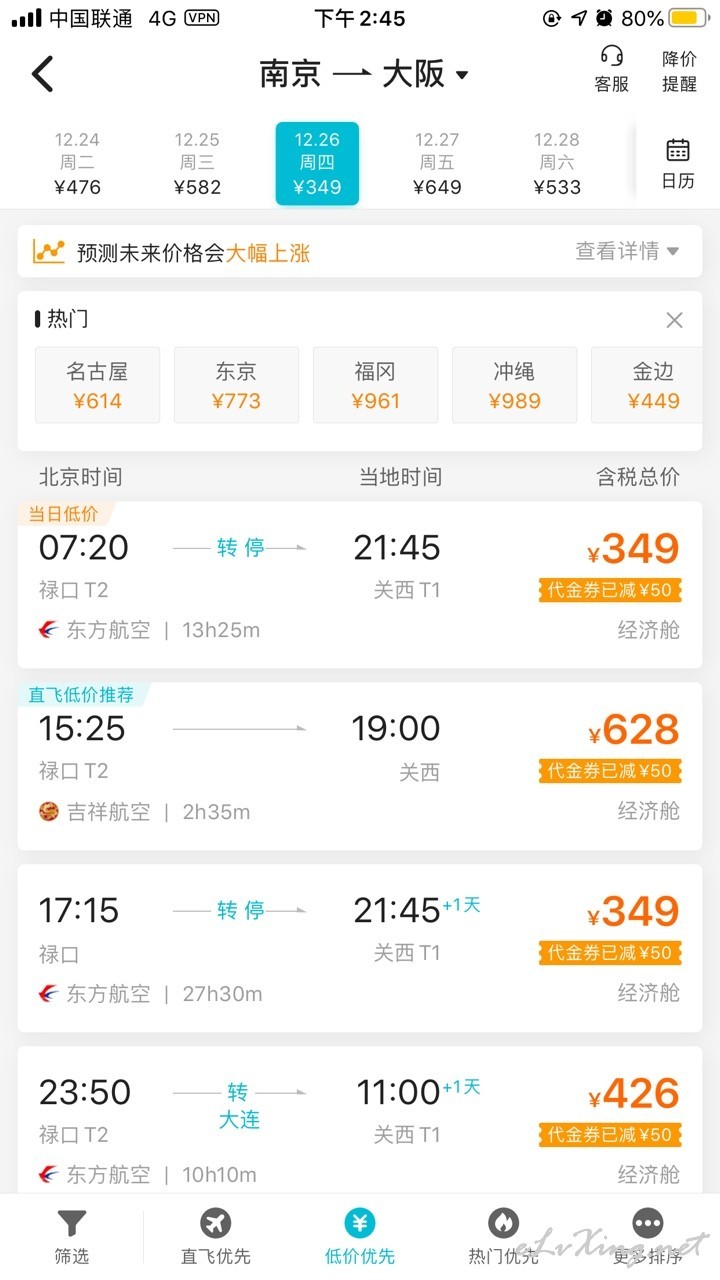
Task: Choose 名古屋 ¥614 destination
Action: [x=97, y=385]
